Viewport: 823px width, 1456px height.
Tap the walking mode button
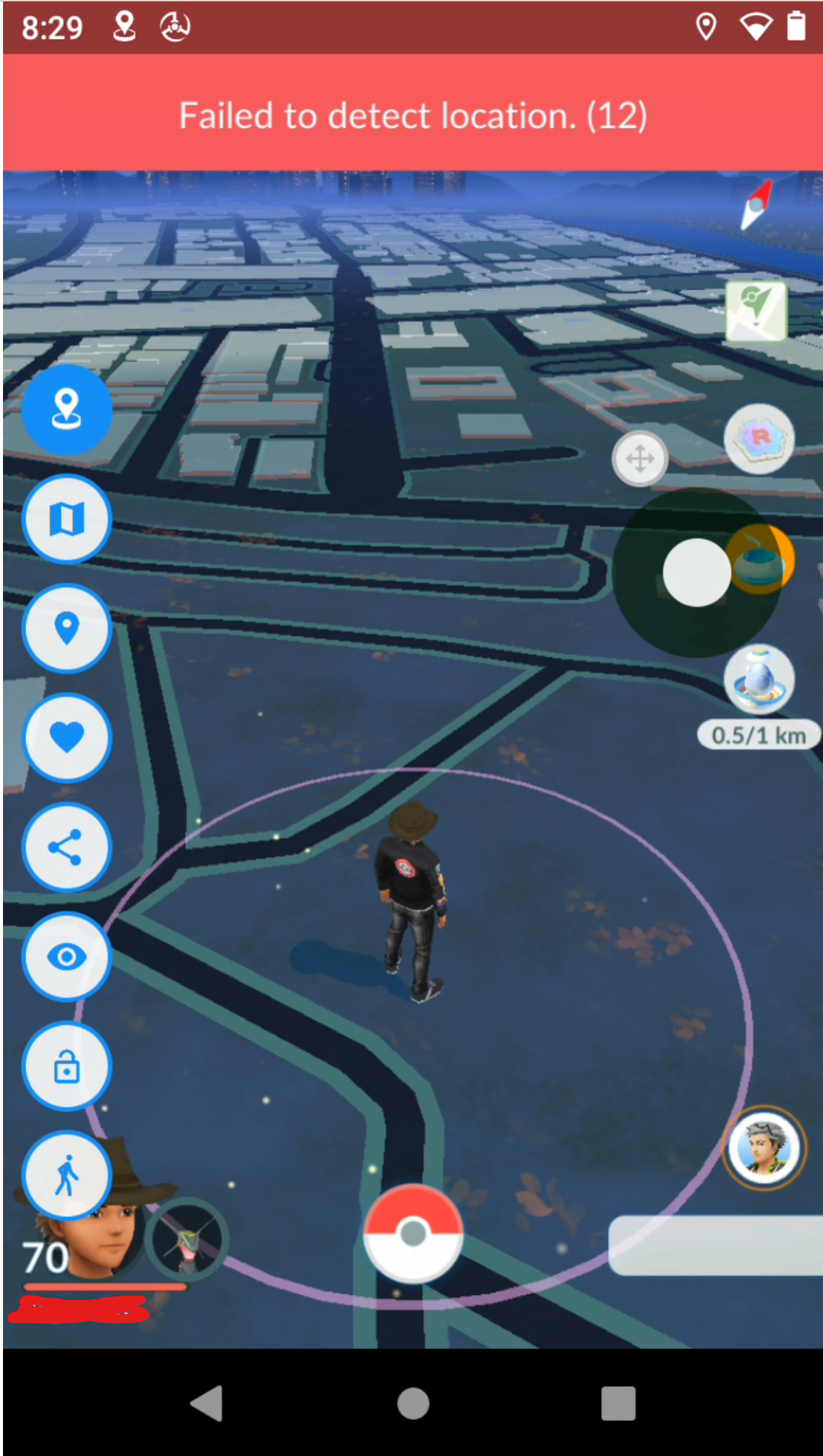click(x=67, y=1174)
